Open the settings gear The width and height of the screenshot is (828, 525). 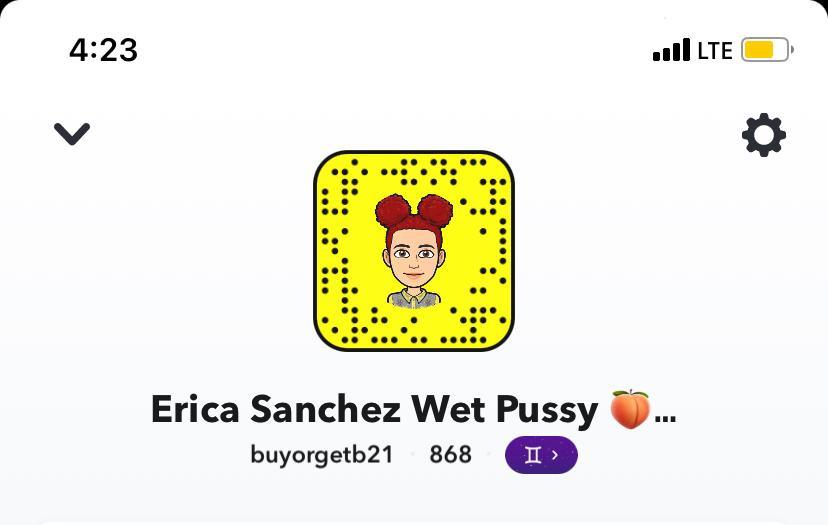point(764,134)
